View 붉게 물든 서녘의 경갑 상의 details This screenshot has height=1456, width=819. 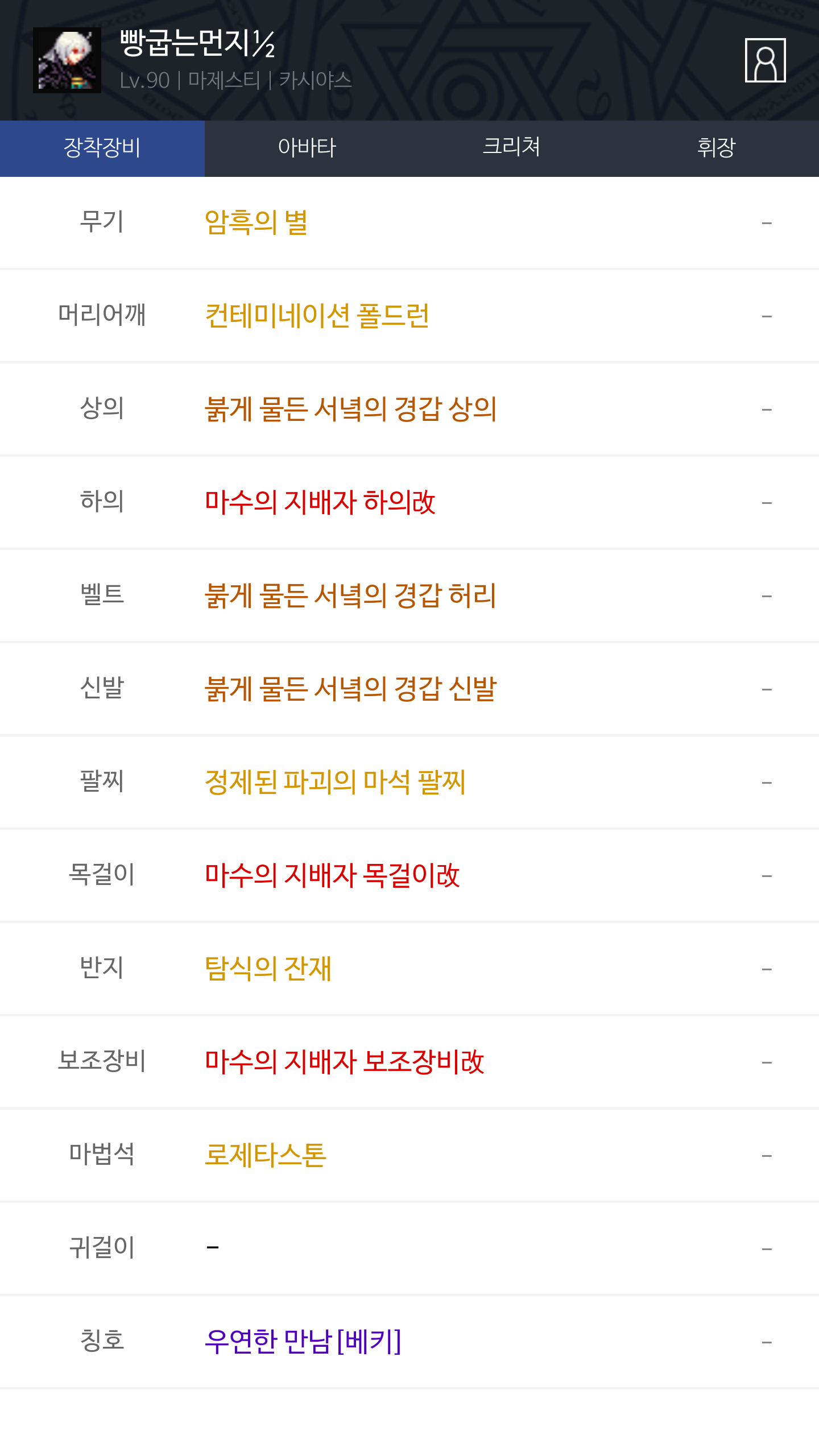(351, 409)
